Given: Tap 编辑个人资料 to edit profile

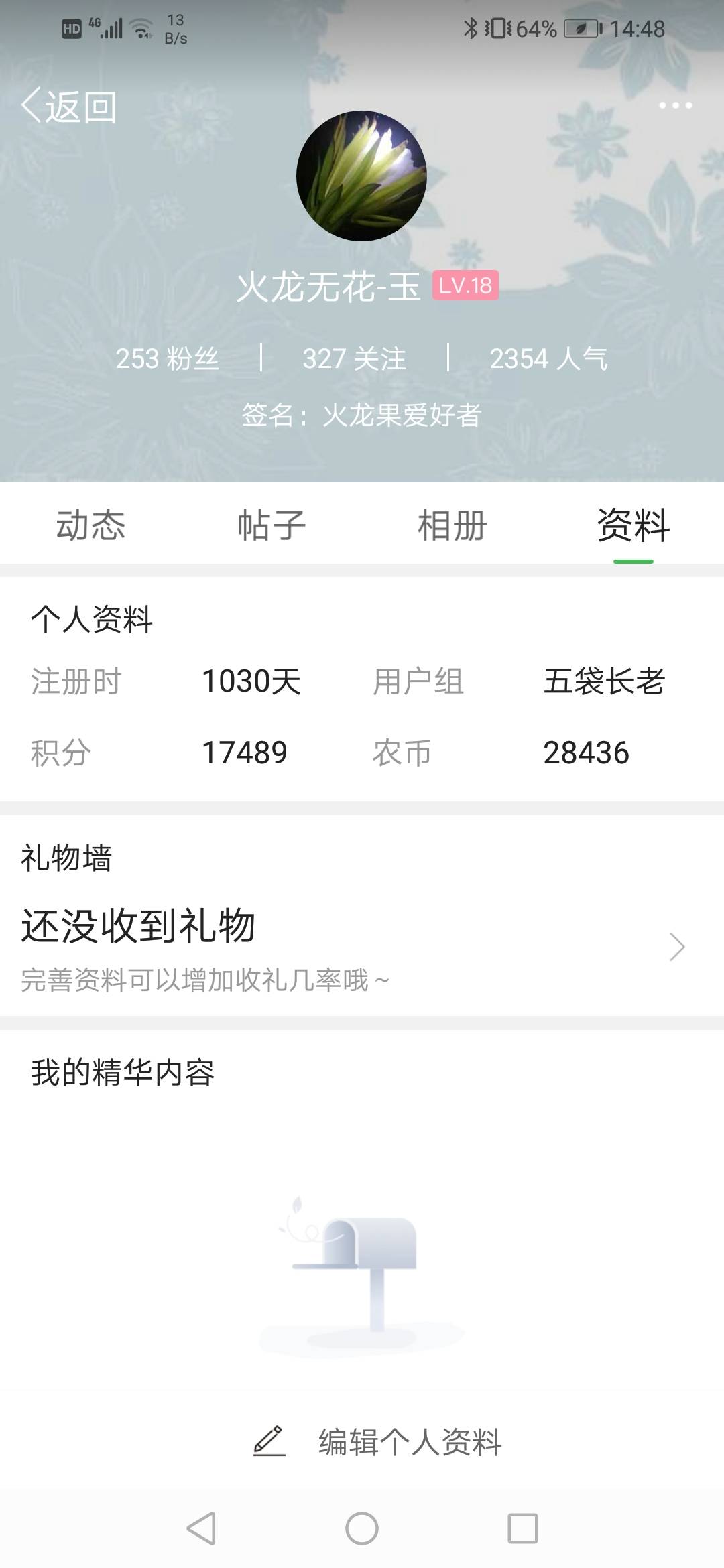Looking at the screenshot, I should pos(377,1441).
